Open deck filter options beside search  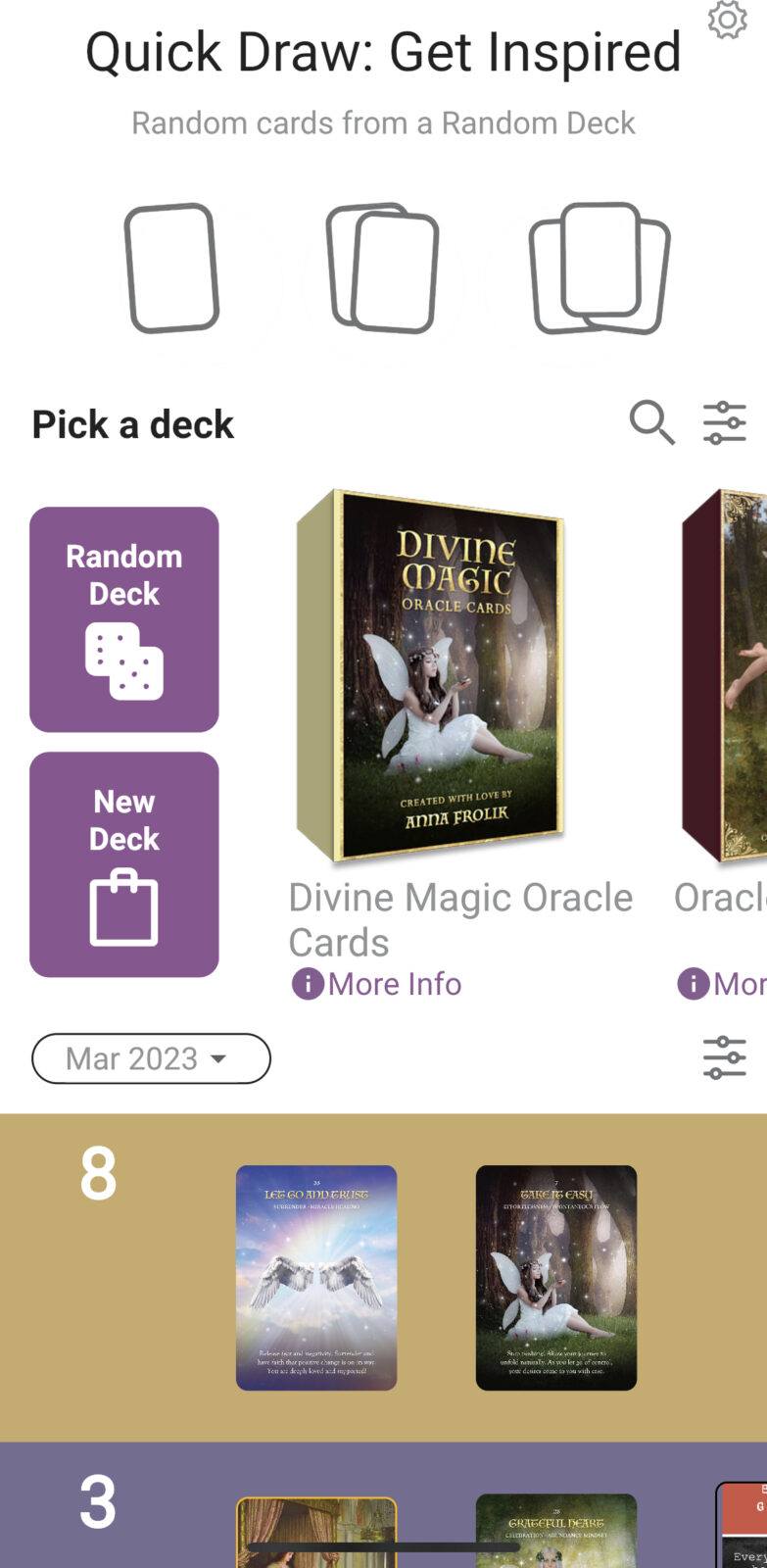pyautogui.click(x=725, y=422)
